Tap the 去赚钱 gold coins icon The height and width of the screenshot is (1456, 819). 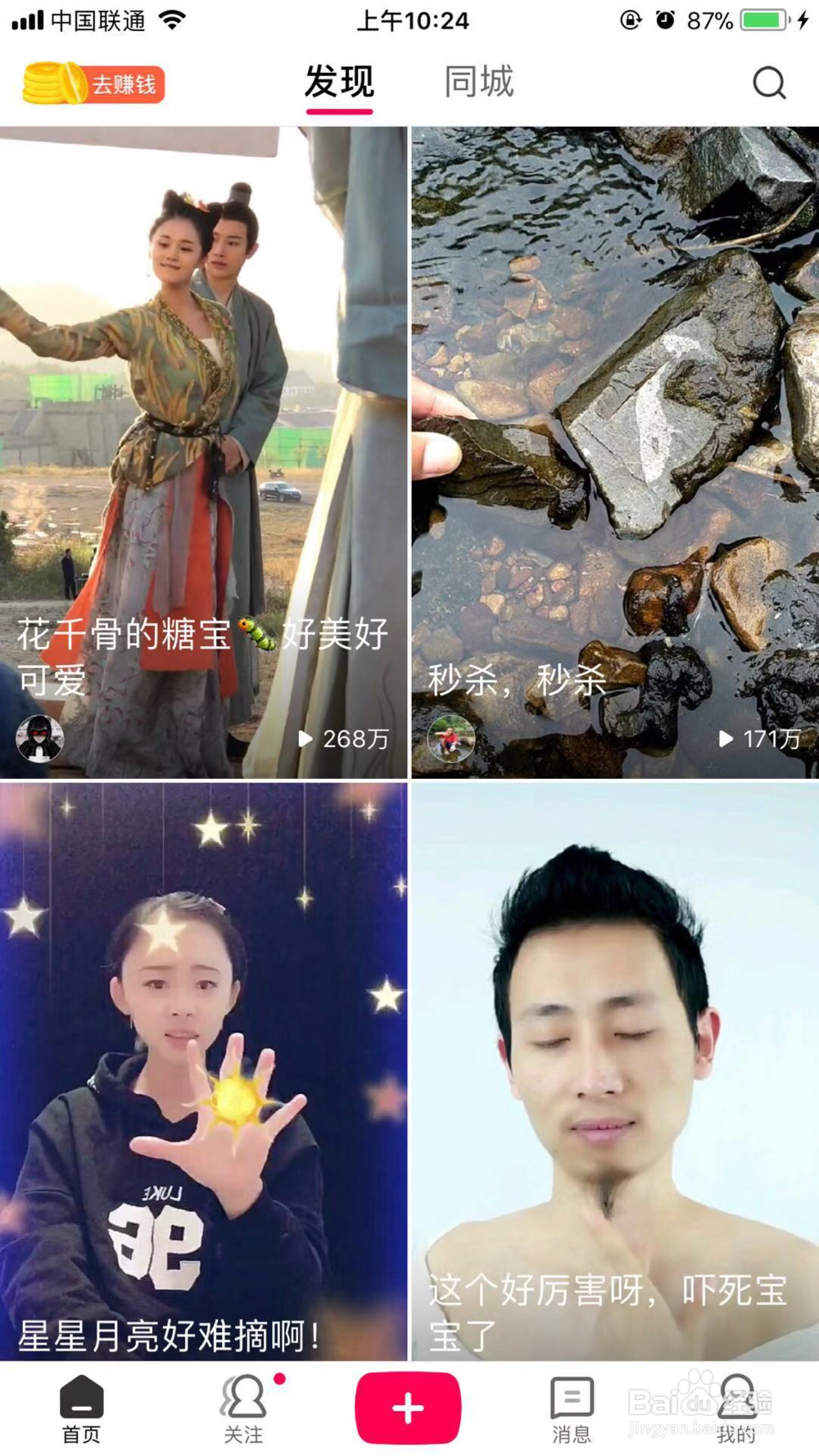[x=92, y=82]
